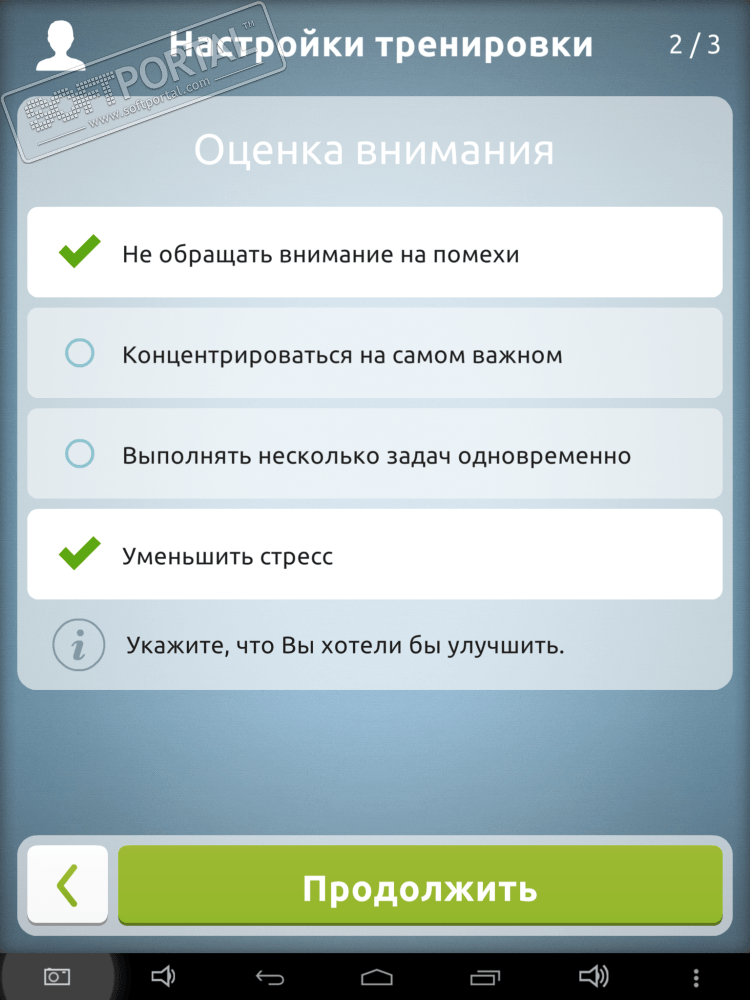Select 'Выполнять несколько задач одновременно'
Viewport: 750px width, 1000px height.
pyautogui.click(x=374, y=455)
